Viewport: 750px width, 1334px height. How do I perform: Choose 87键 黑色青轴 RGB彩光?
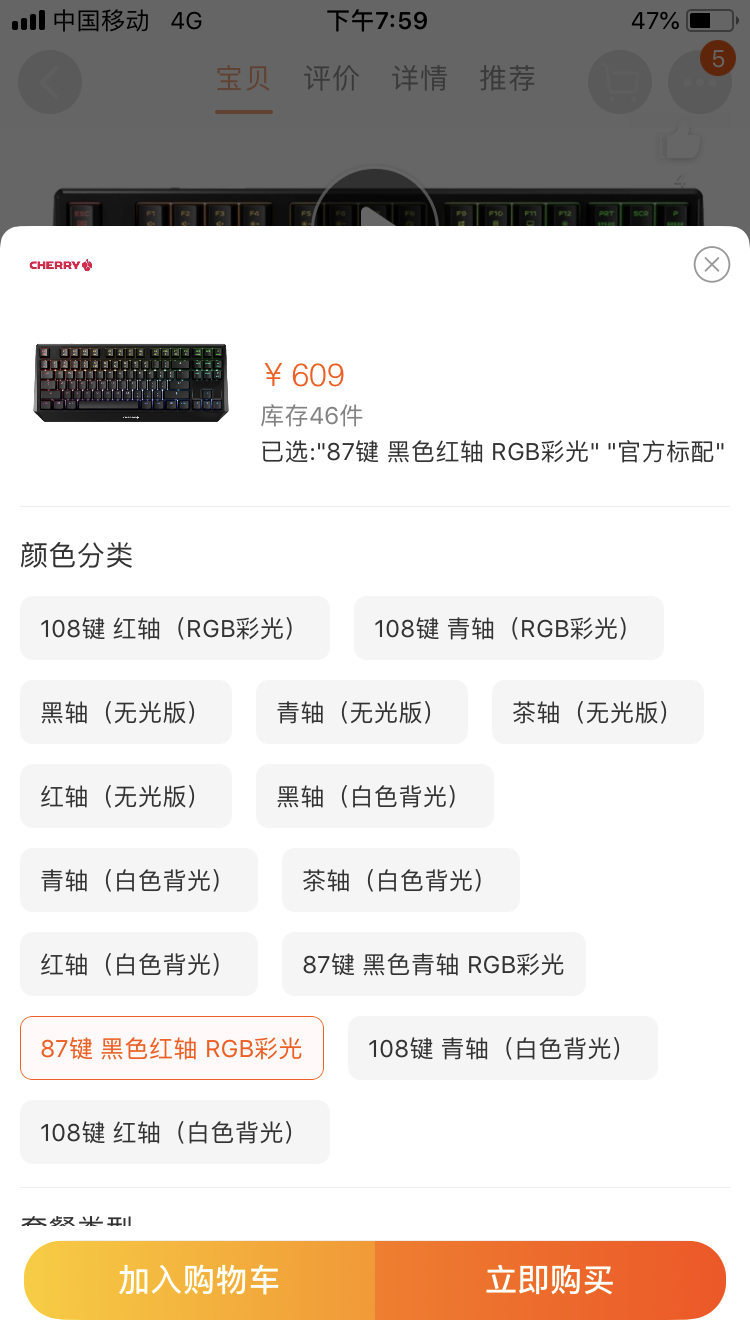coord(433,964)
